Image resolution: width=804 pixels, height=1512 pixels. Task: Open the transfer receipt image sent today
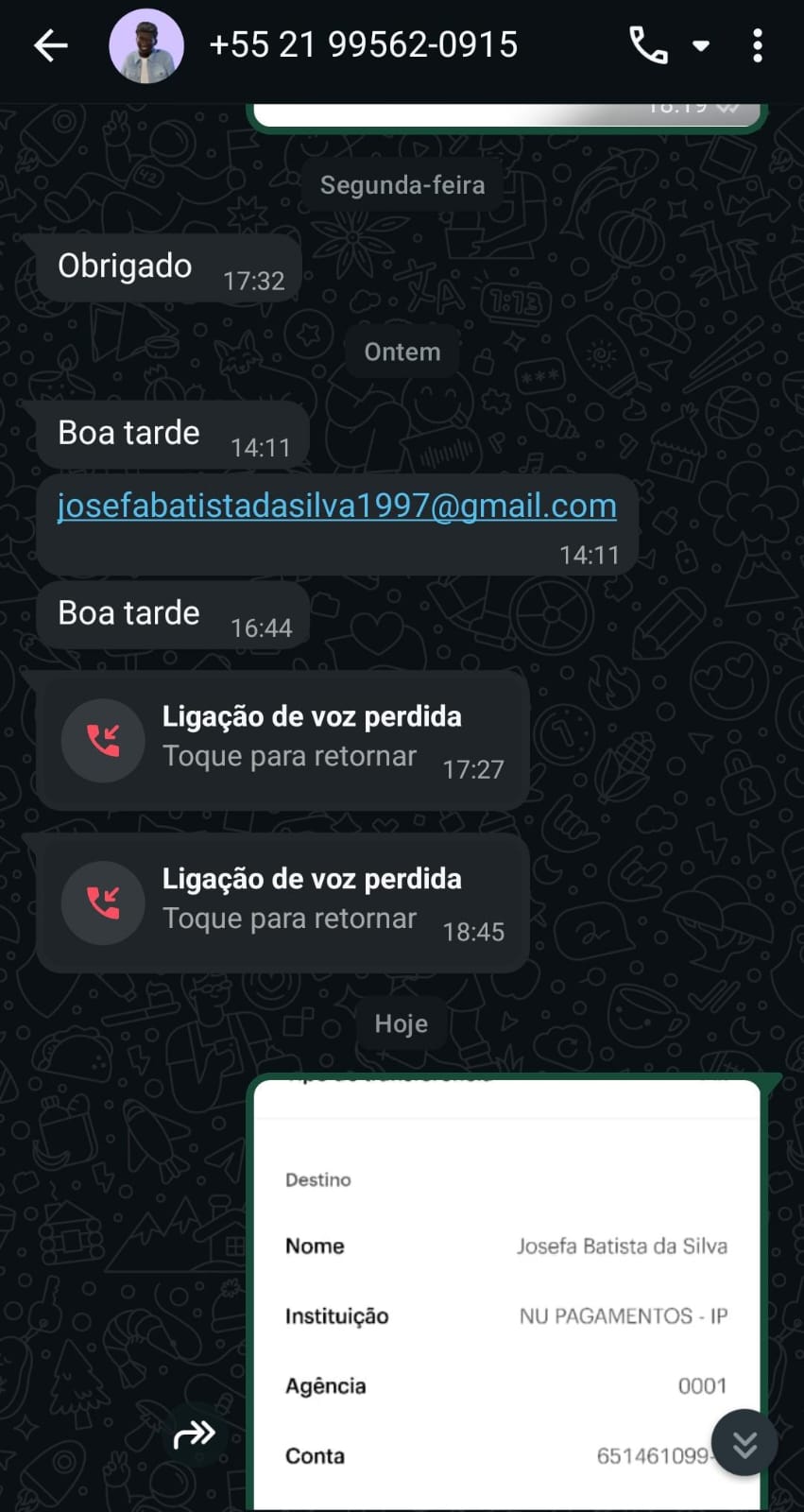(507, 1295)
